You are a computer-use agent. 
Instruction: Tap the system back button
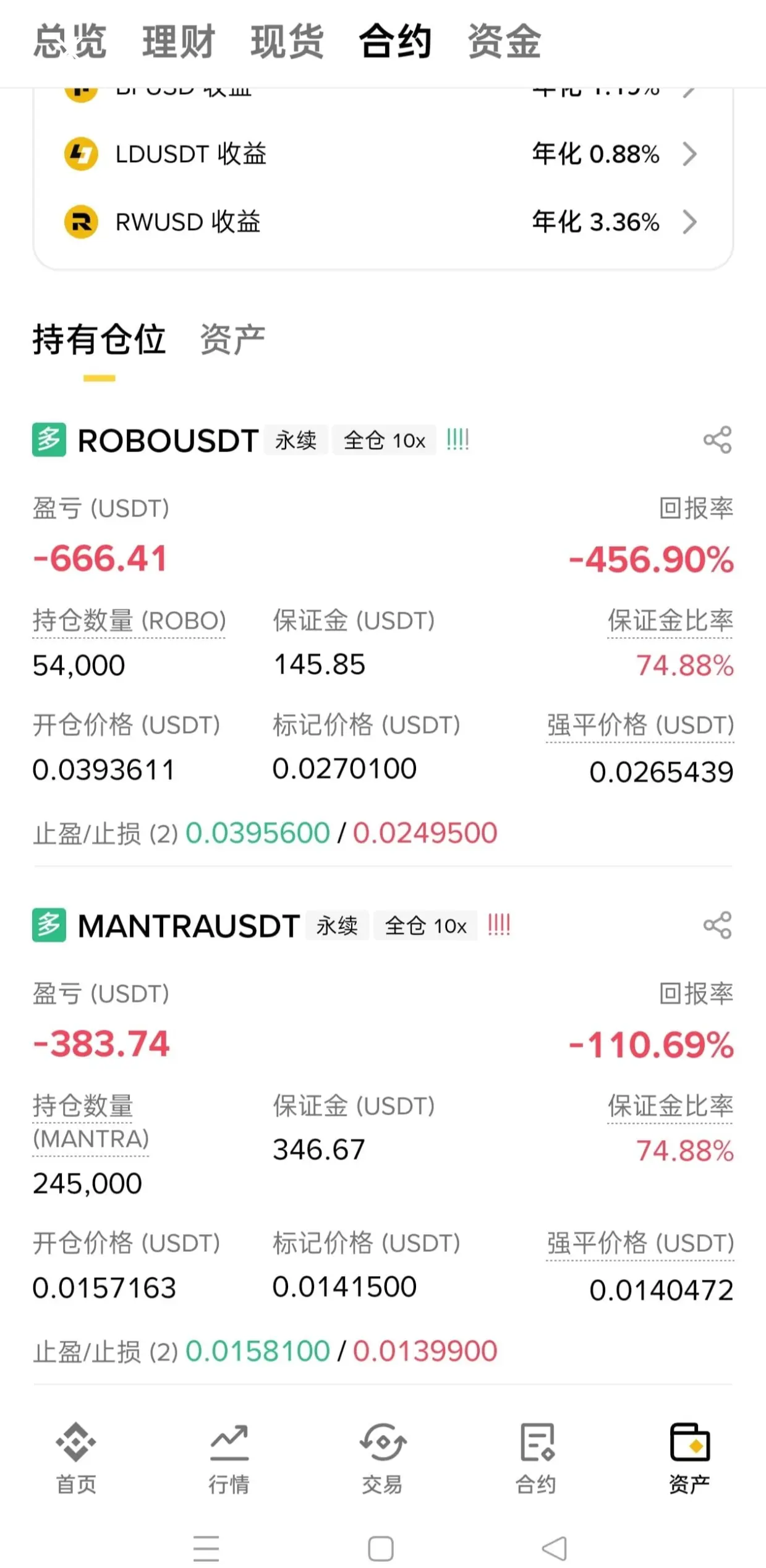tap(554, 1549)
